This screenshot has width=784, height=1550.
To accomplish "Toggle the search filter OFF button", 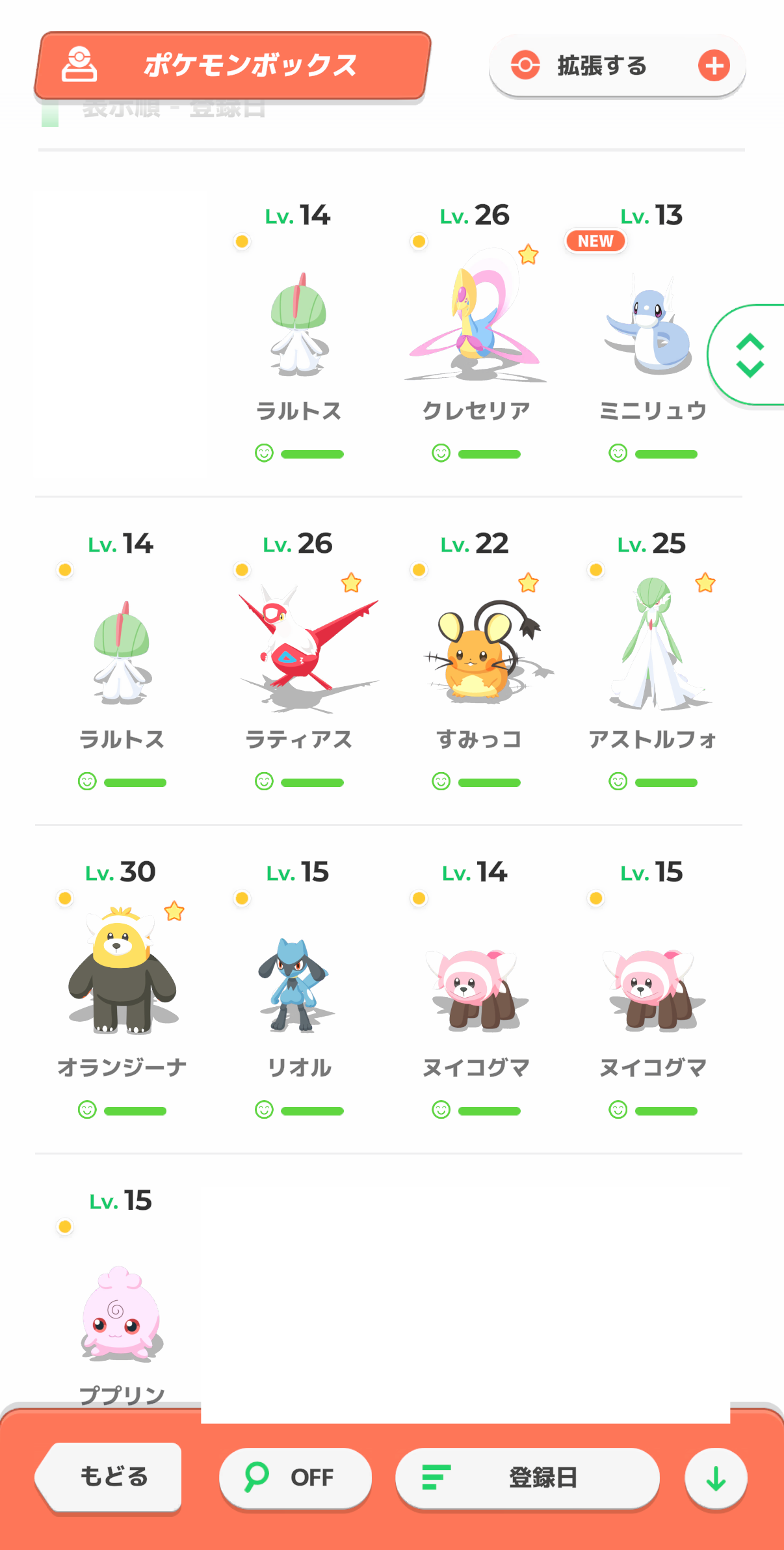I will click(x=295, y=1477).
